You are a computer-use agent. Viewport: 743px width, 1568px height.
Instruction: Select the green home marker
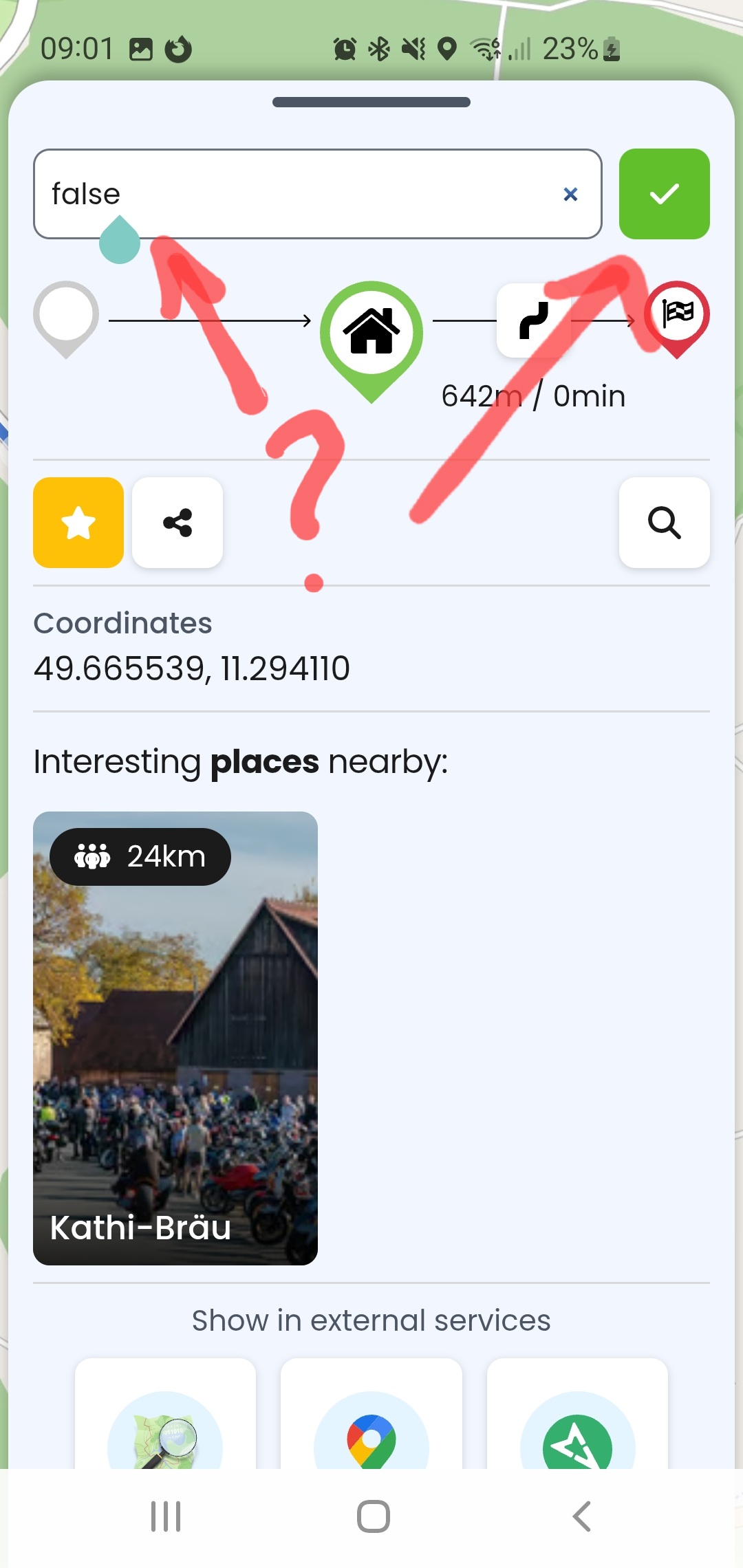tap(371, 341)
